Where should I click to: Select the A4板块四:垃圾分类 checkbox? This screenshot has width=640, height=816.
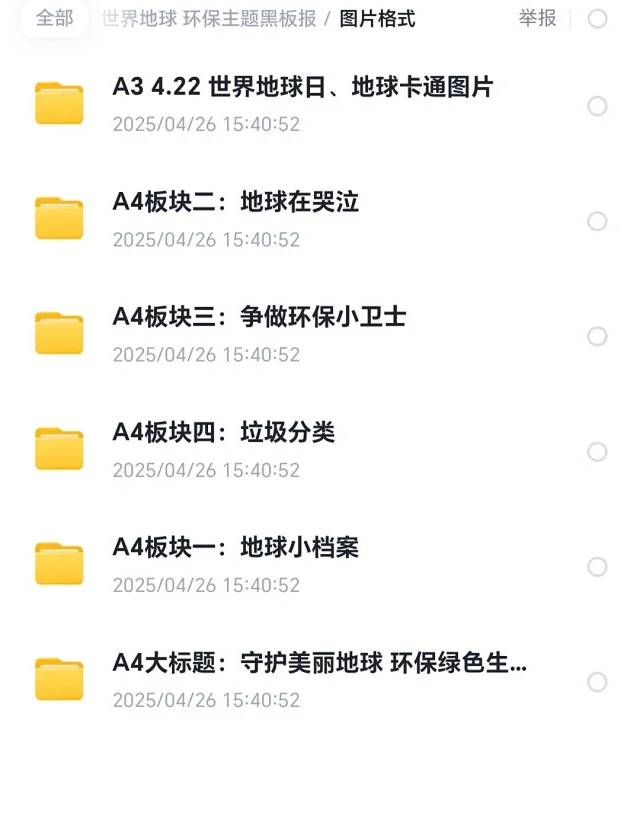coord(597,452)
